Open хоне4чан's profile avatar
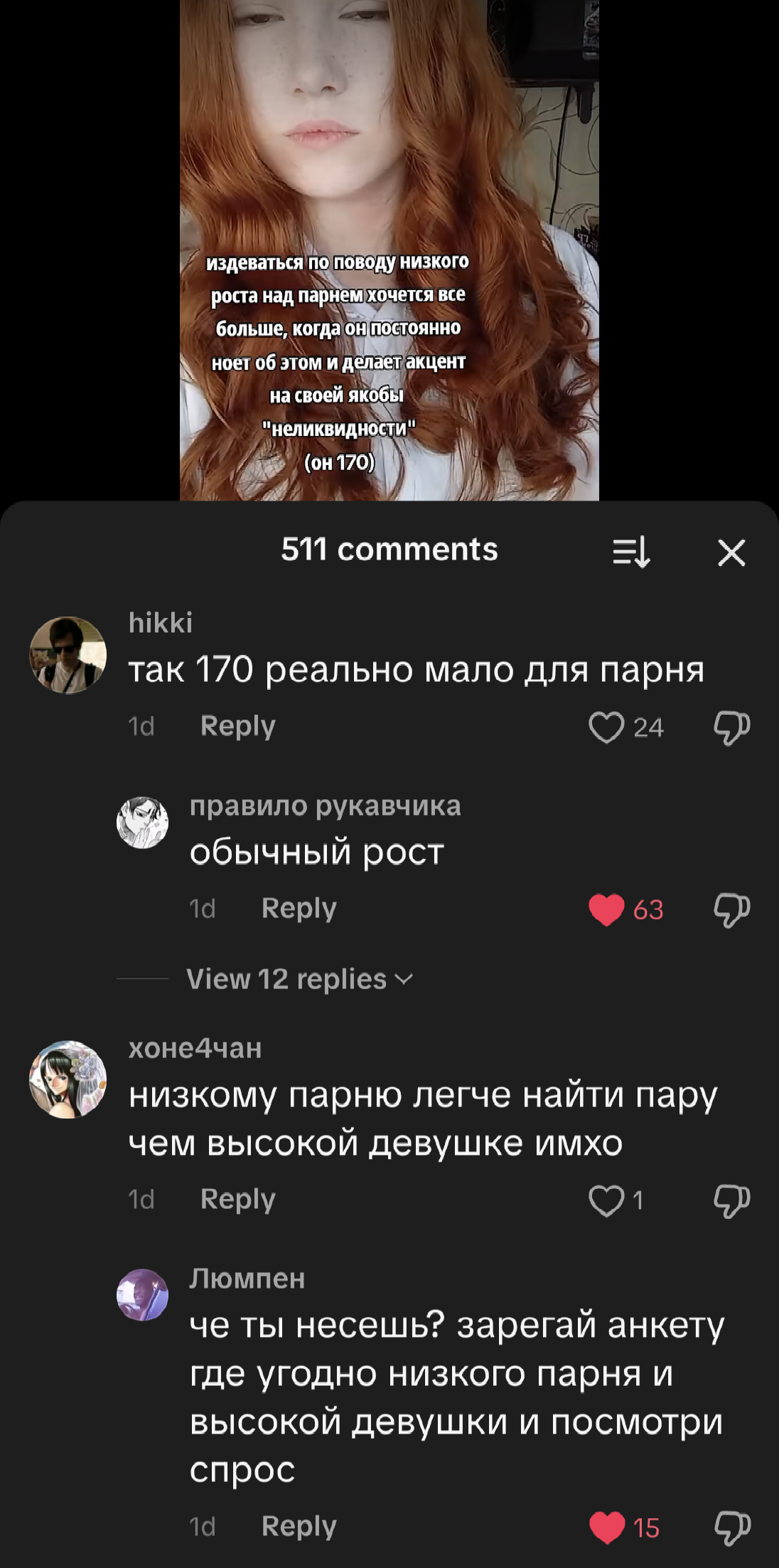 point(68,1079)
